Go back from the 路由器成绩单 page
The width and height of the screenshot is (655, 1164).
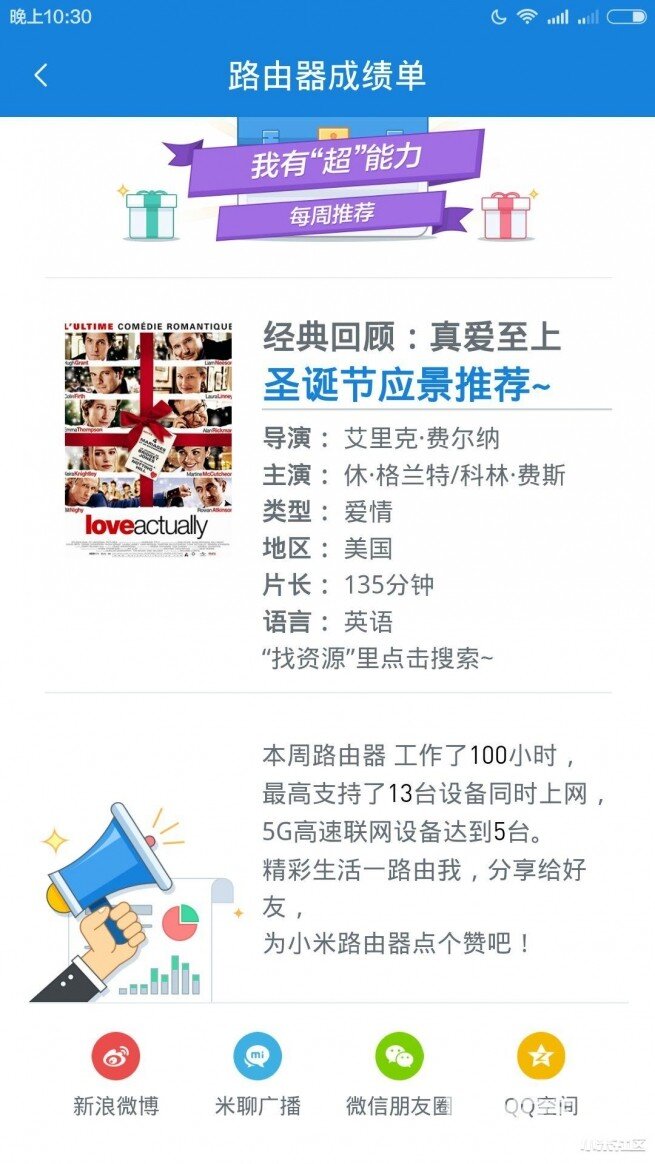coord(41,75)
